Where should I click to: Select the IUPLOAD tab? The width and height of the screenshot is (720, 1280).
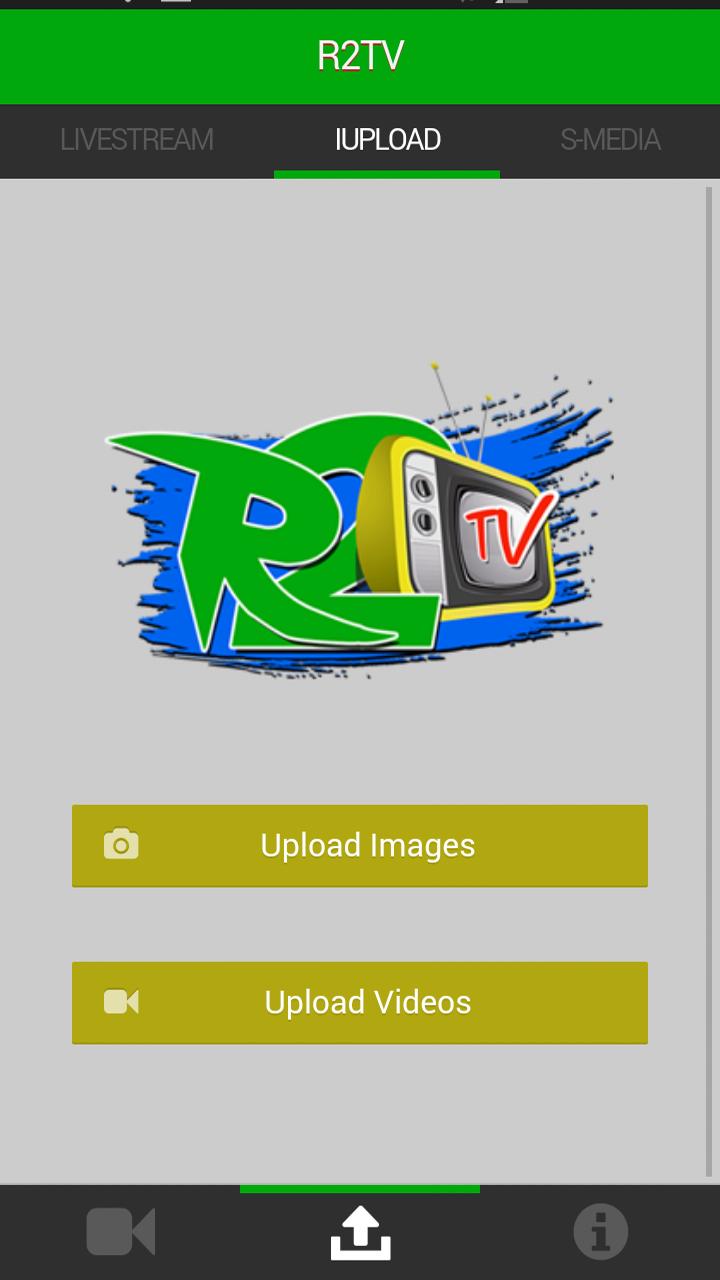click(x=387, y=140)
